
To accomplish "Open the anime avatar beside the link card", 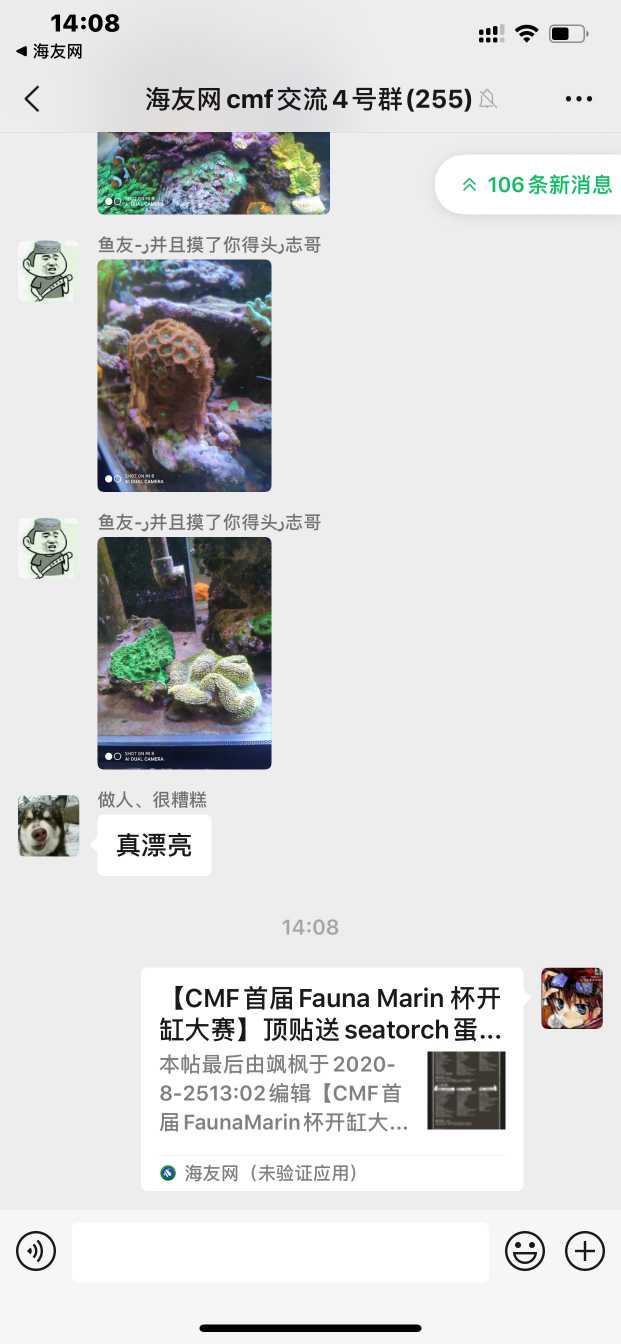I will coord(572,998).
